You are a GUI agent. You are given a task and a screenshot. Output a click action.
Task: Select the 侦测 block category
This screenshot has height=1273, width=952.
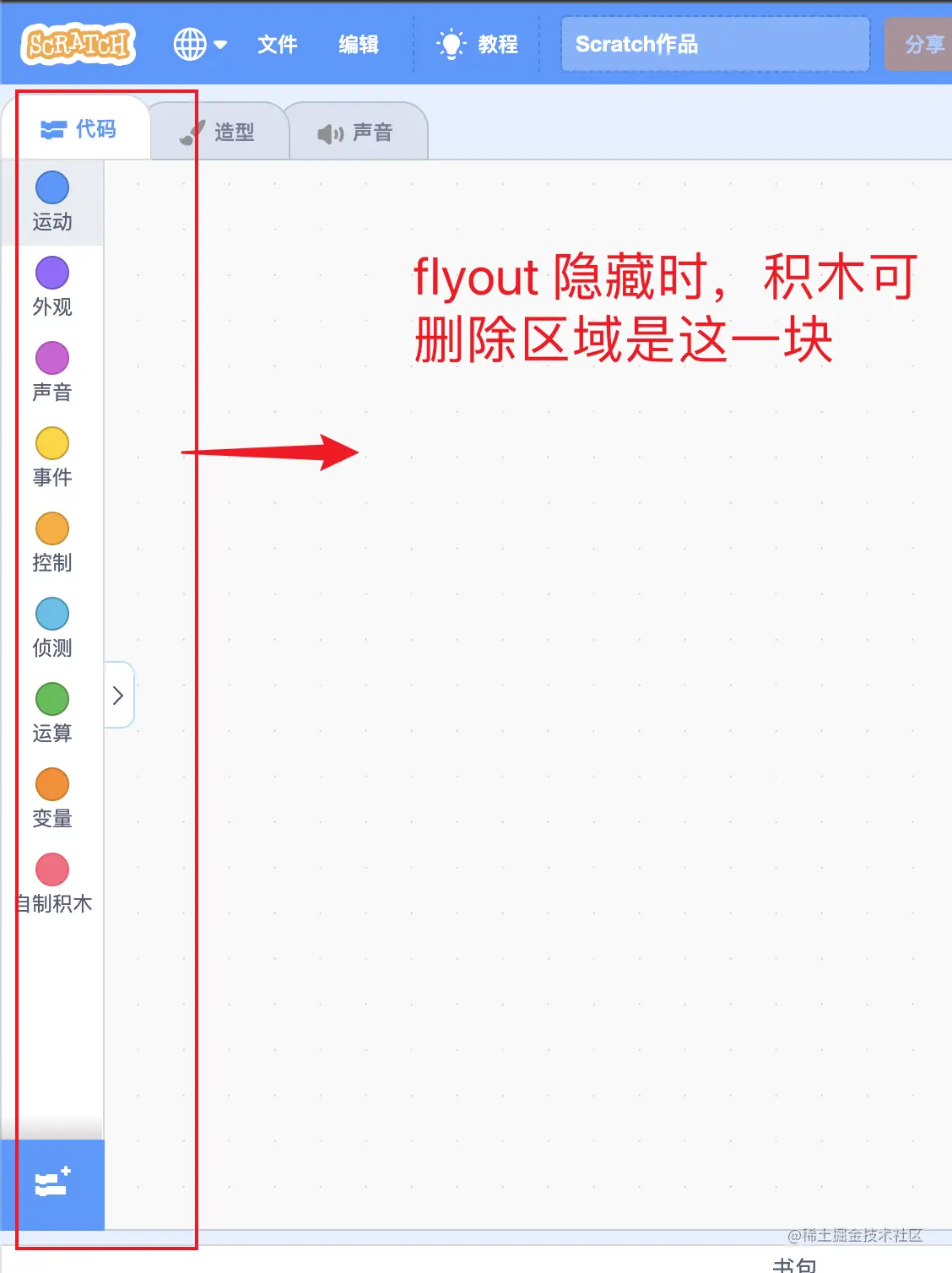point(52,628)
